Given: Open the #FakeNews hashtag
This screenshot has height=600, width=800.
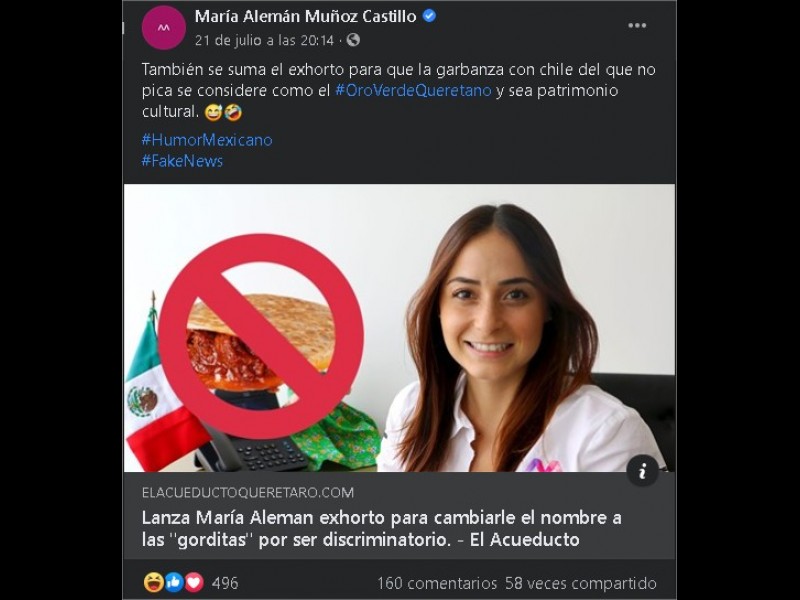Looking at the screenshot, I should click(x=182, y=161).
